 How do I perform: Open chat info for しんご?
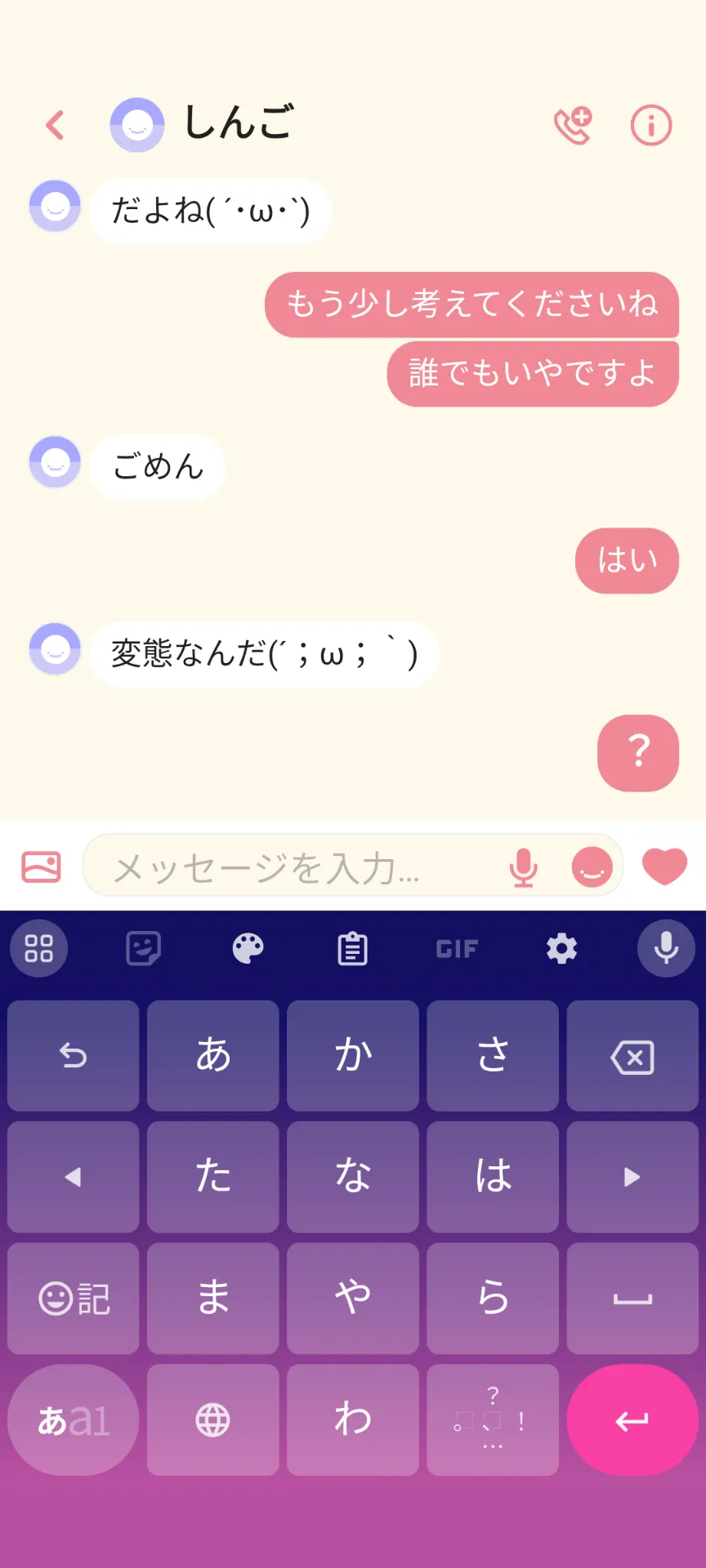click(x=651, y=125)
